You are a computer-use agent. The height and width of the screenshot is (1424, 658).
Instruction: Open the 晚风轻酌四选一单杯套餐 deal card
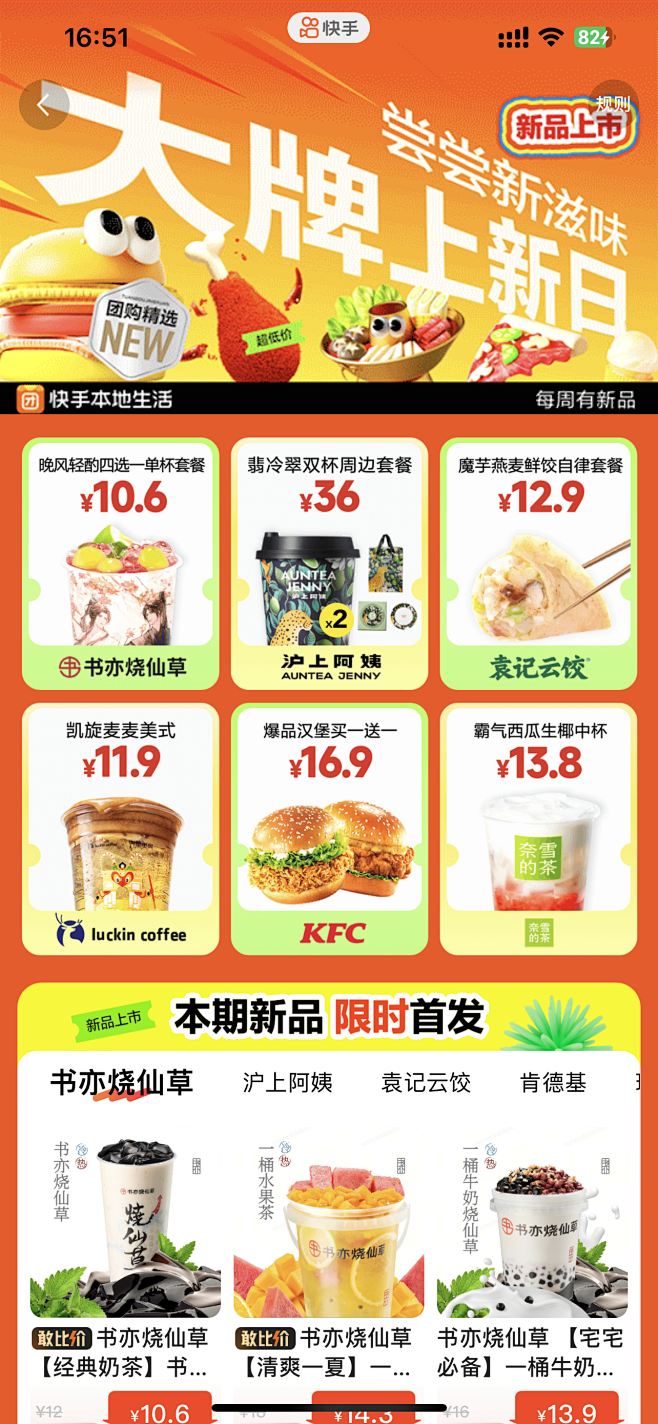coord(120,563)
